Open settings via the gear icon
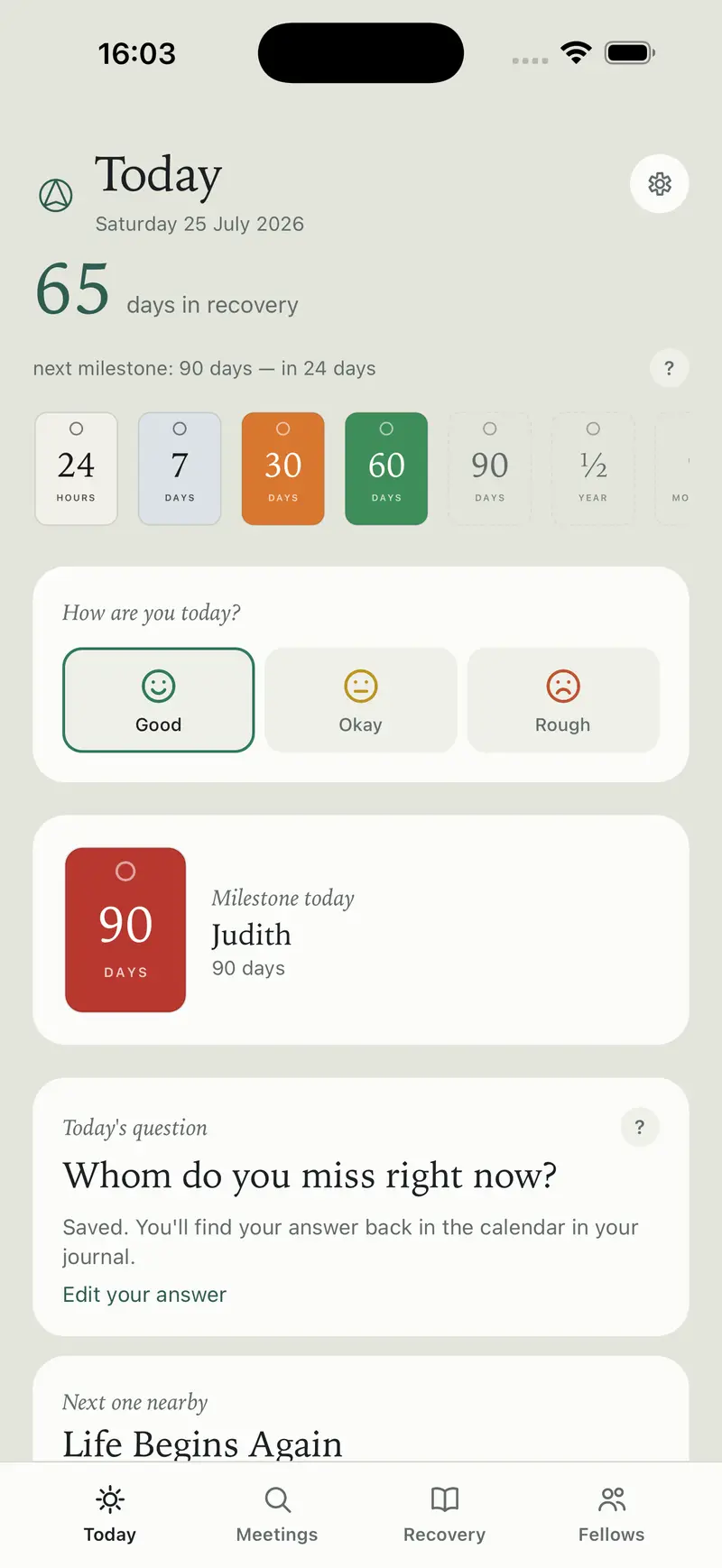The image size is (722, 1568). 660,184
